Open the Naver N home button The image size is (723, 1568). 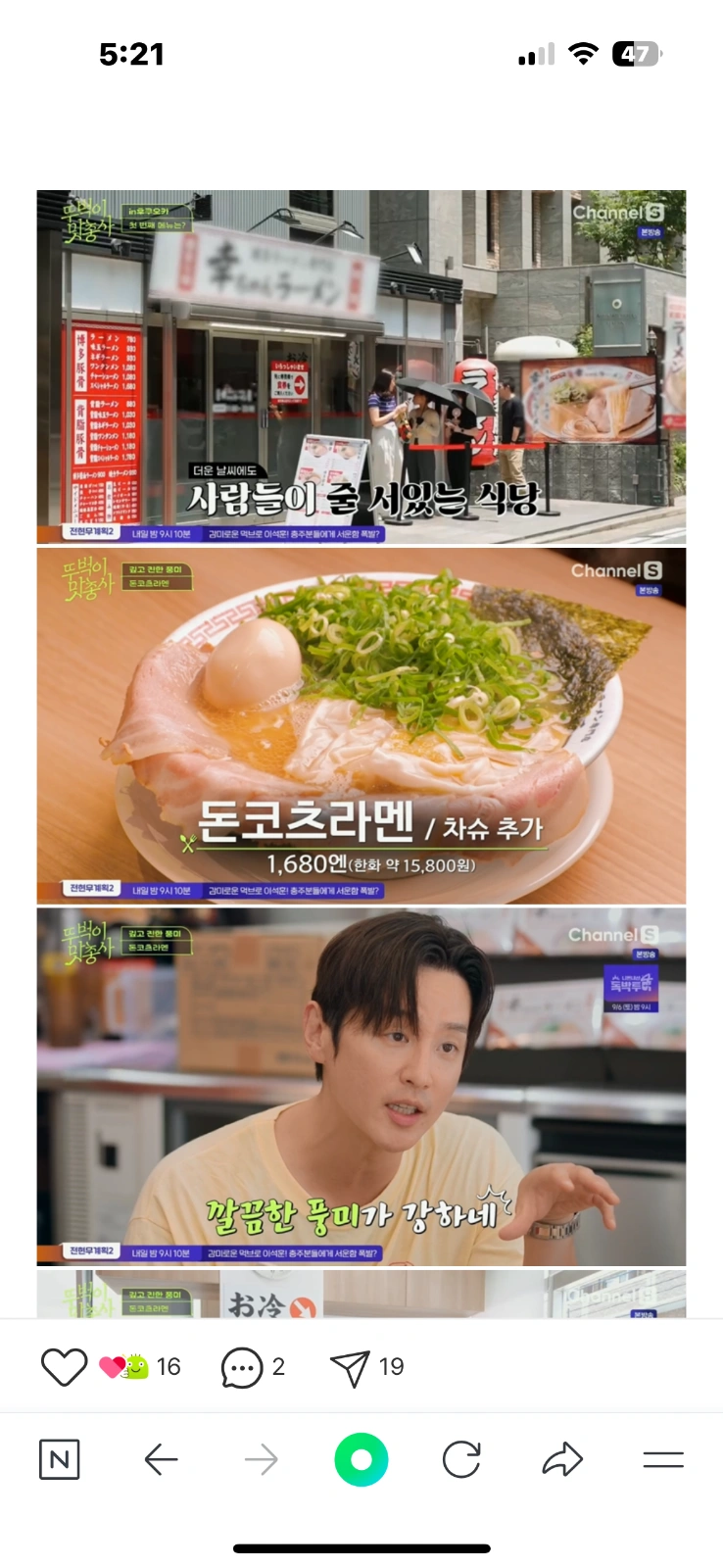[x=59, y=1460]
